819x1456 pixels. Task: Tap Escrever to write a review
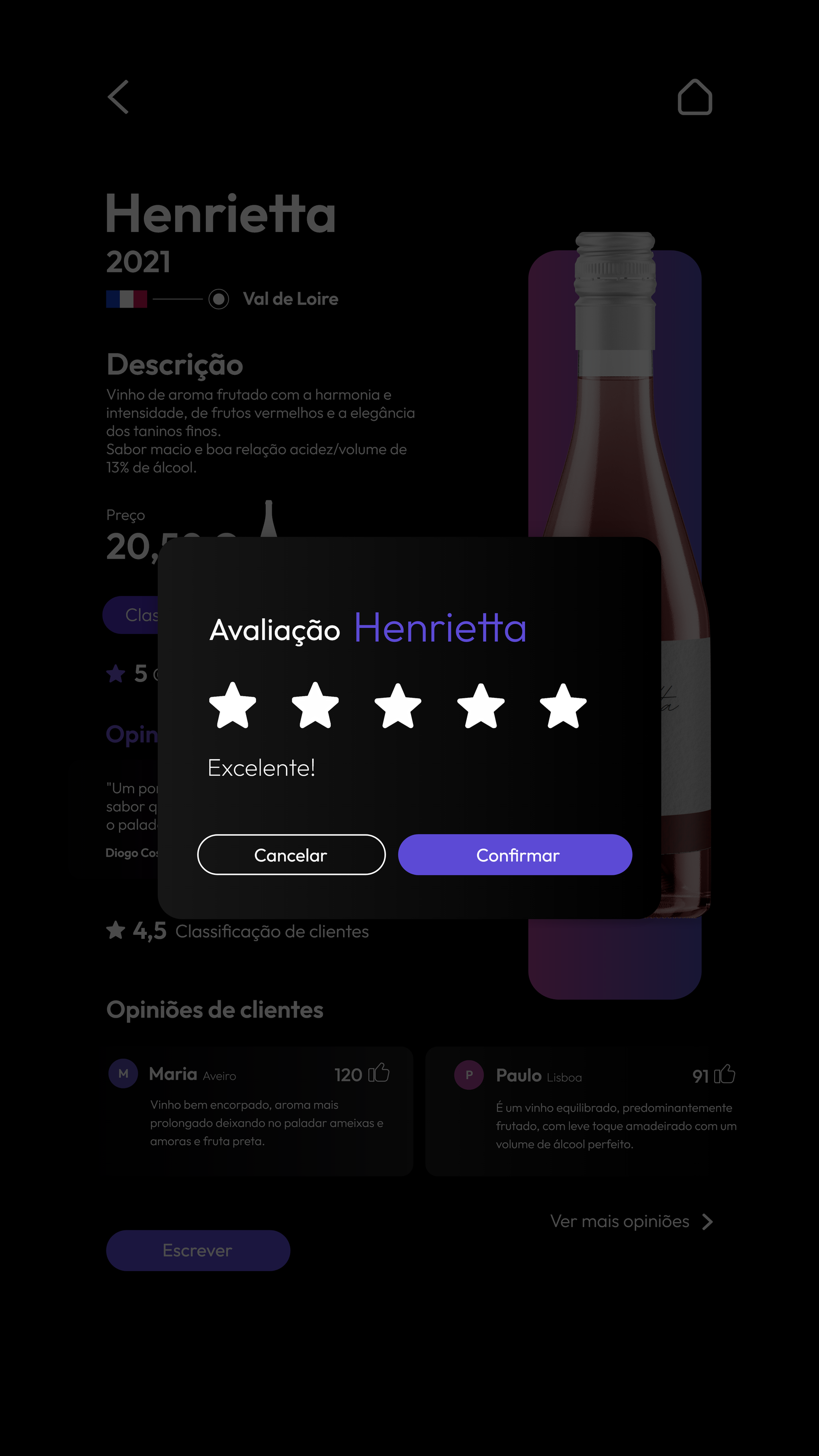(198, 1251)
